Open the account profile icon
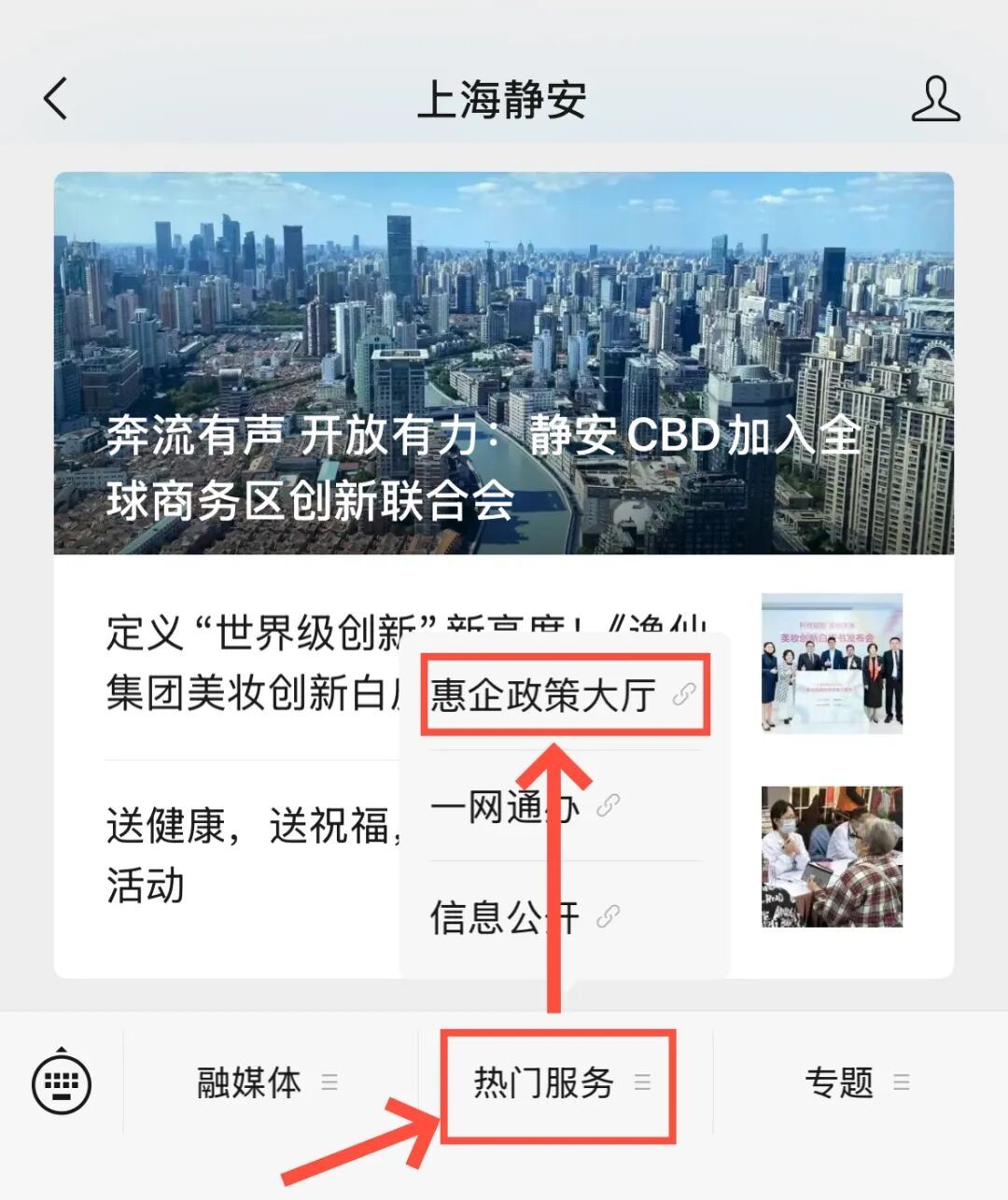 (935, 99)
